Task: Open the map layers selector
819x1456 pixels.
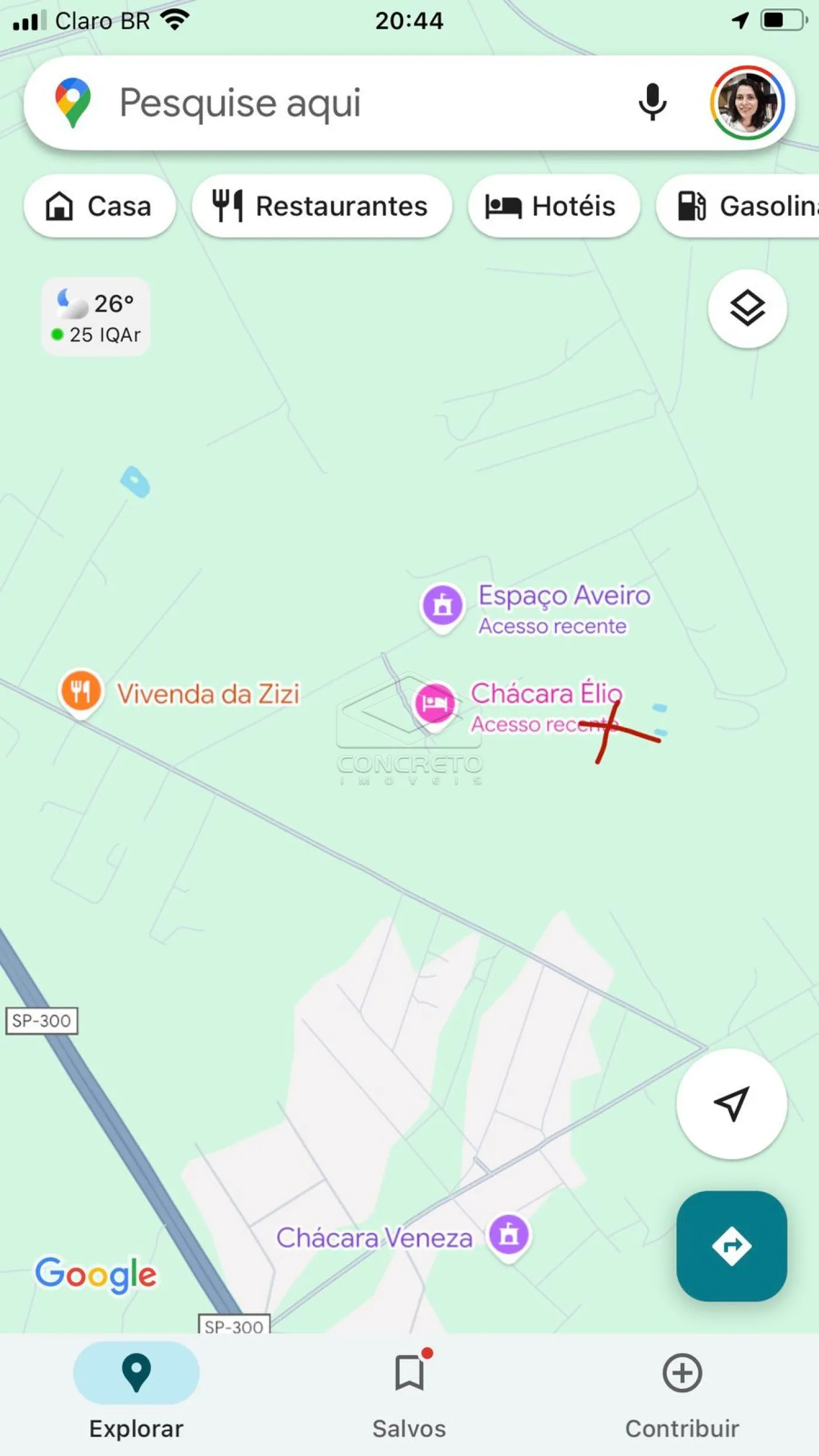Action: (747, 308)
